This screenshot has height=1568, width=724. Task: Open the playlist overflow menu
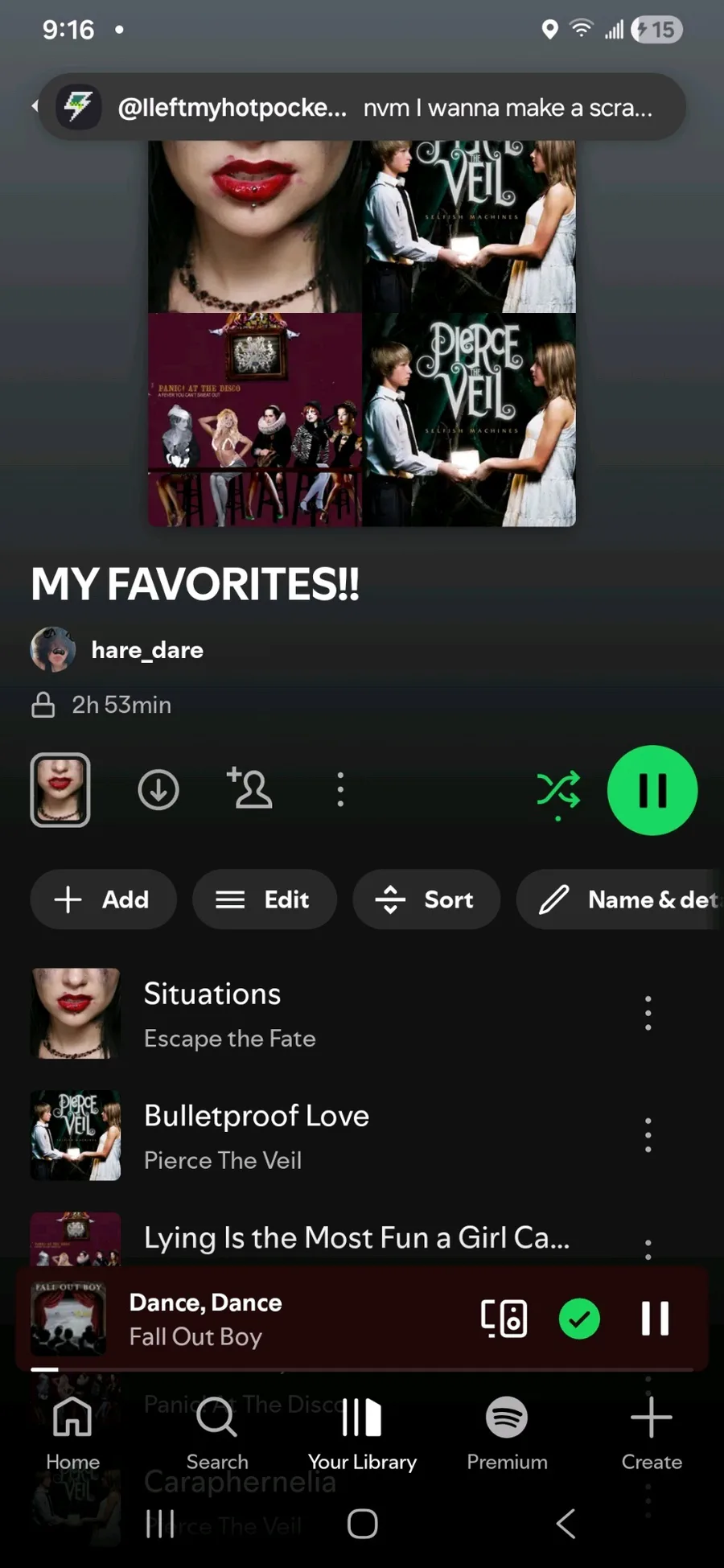340,789
